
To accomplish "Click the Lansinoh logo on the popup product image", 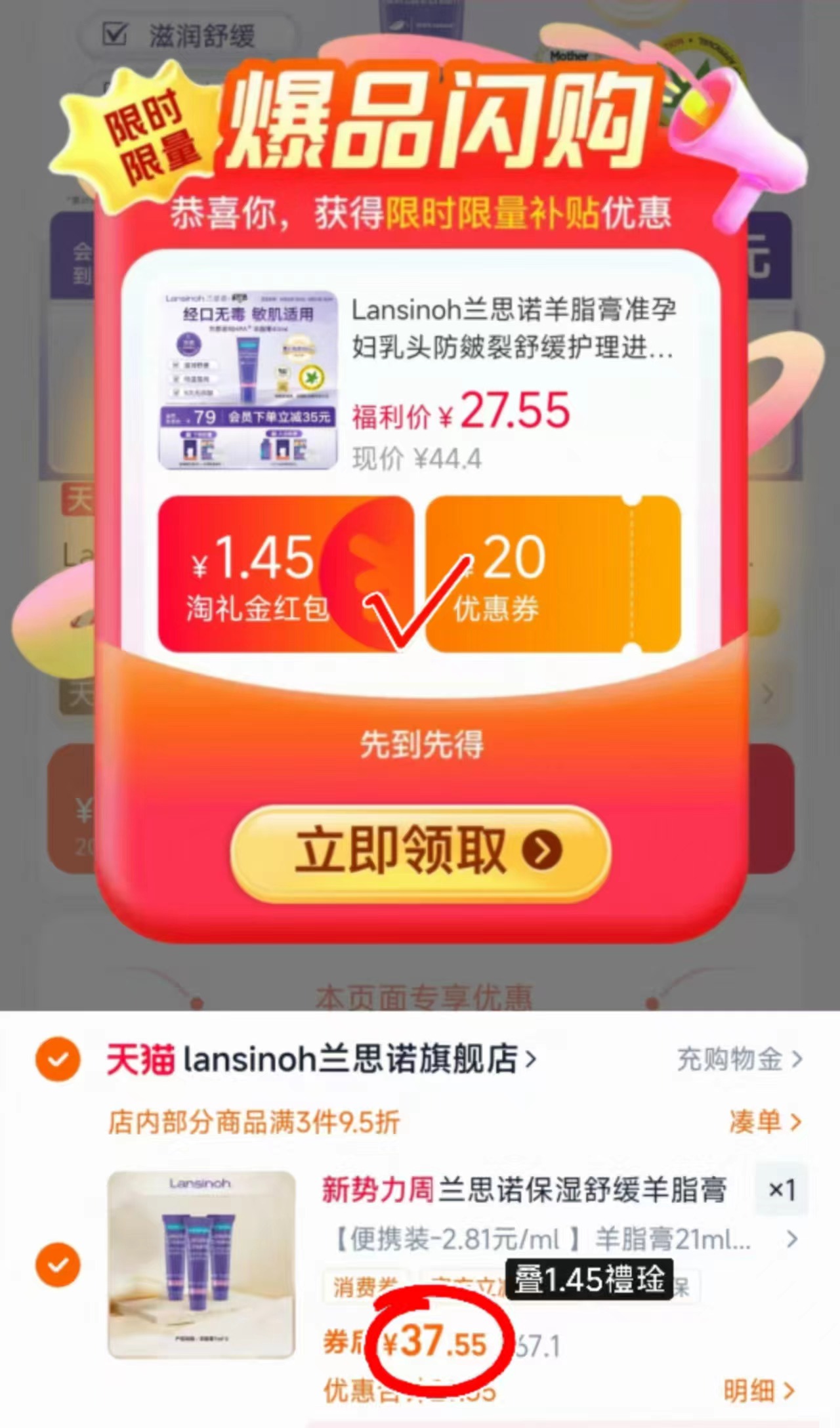I will tap(184, 299).
